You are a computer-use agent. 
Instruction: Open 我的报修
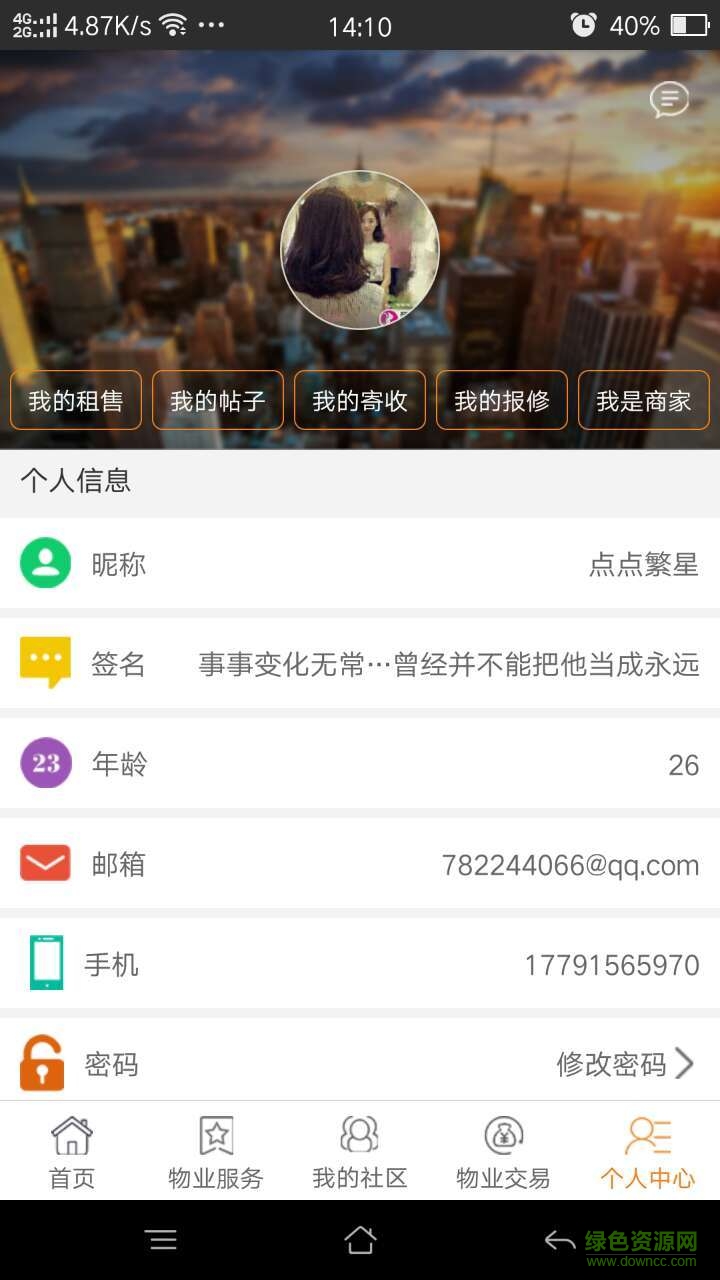pos(502,401)
